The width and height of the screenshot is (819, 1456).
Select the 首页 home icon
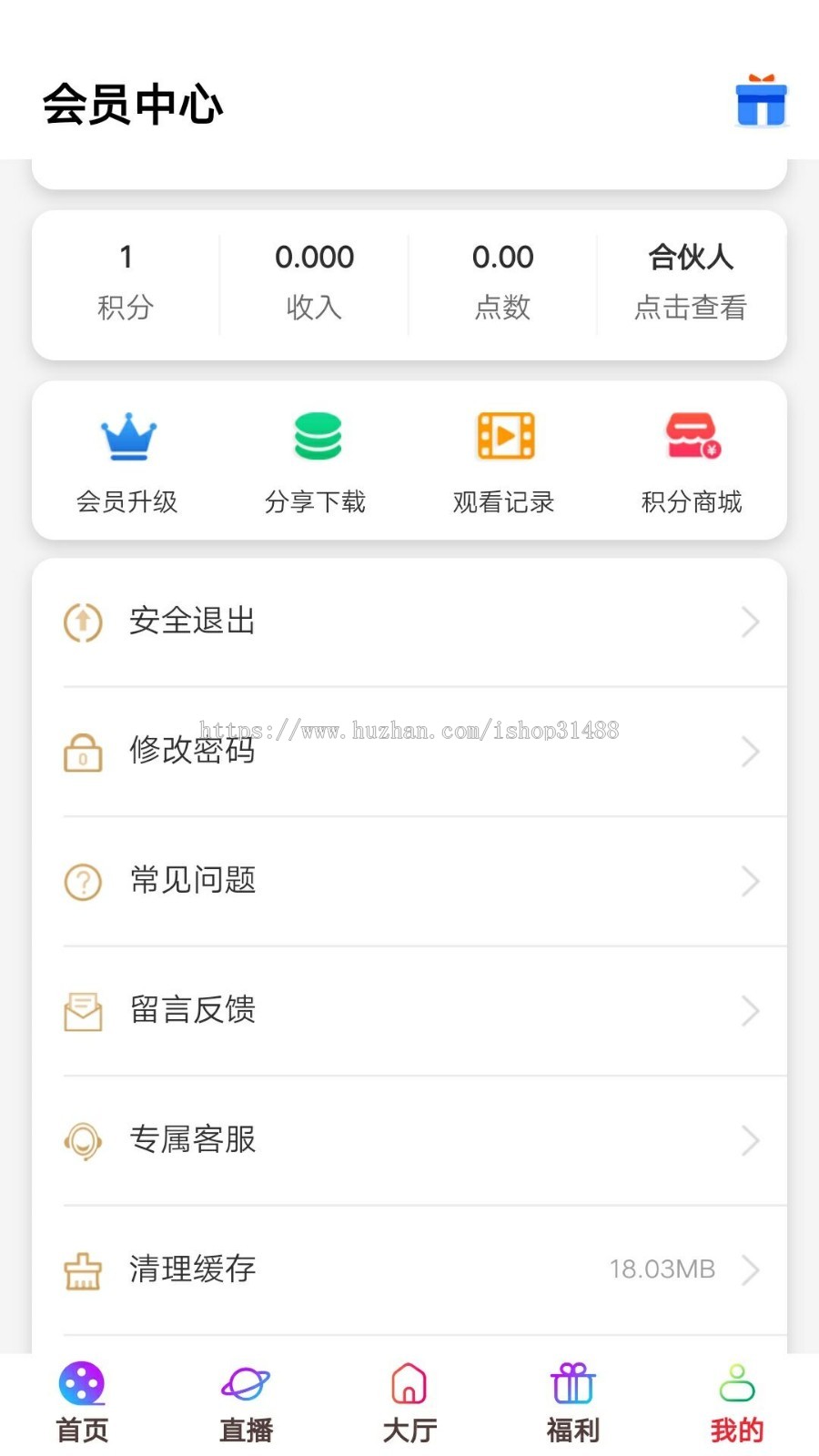[82, 1385]
